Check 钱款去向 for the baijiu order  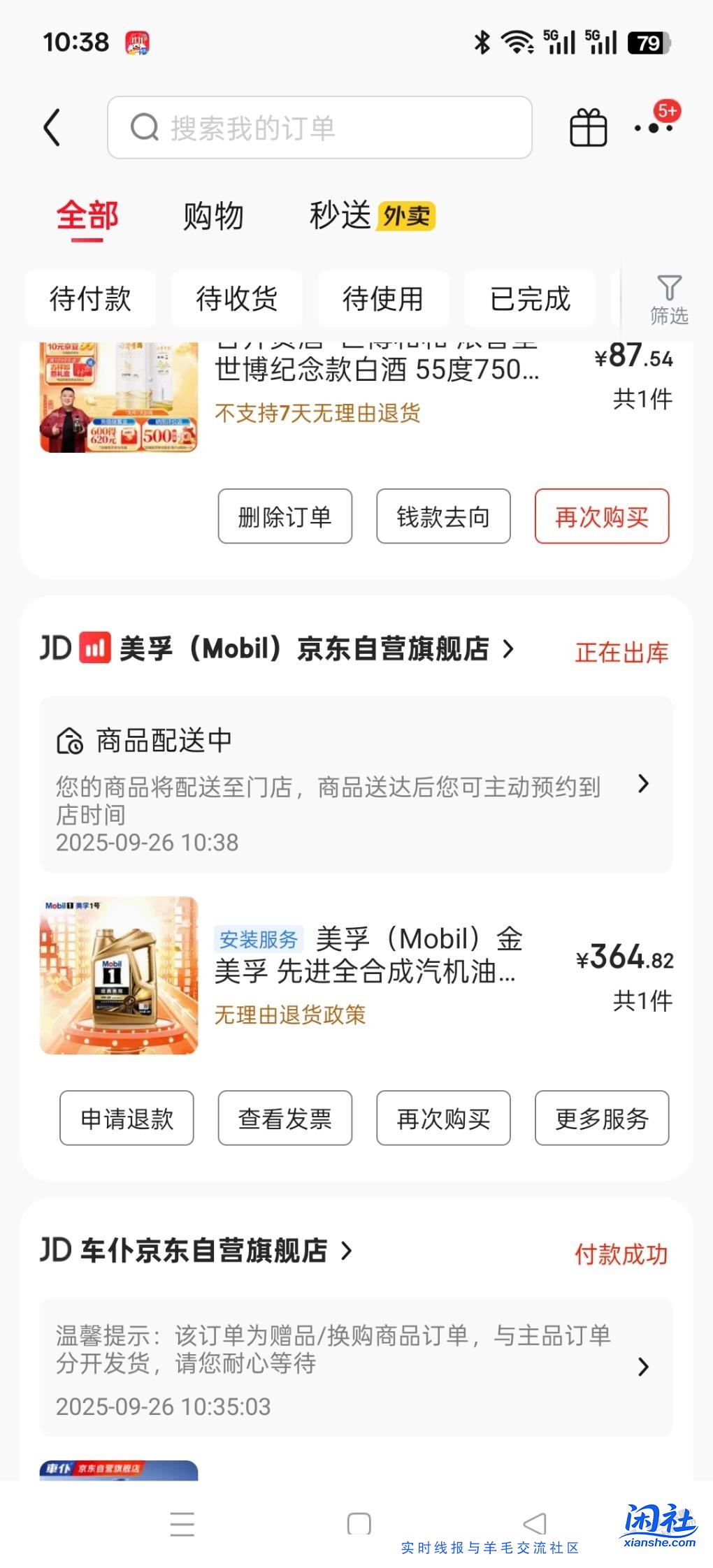pyautogui.click(x=443, y=517)
